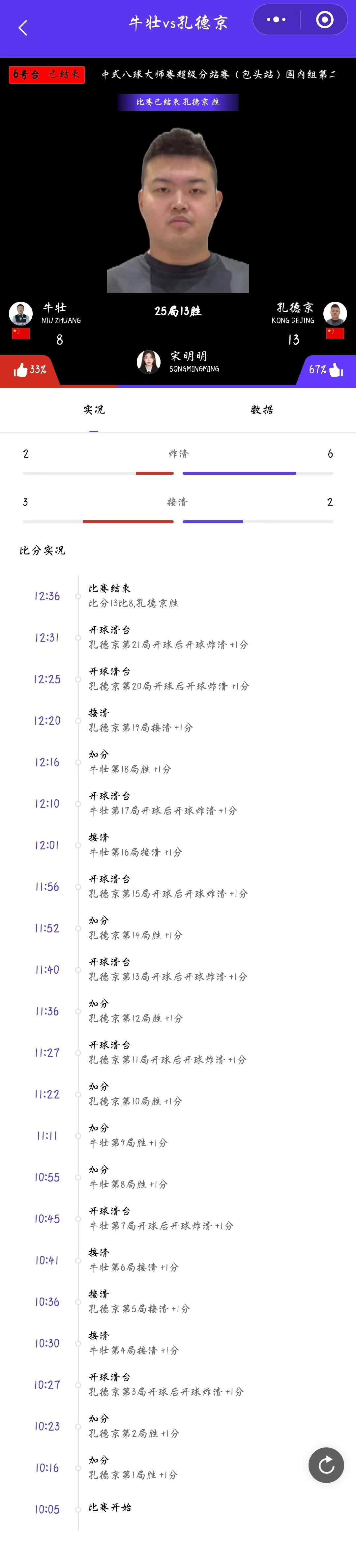This screenshot has height=1568, width=356.
Task: Refresh the live score with the floating button
Action: pyautogui.click(x=326, y=1465)
